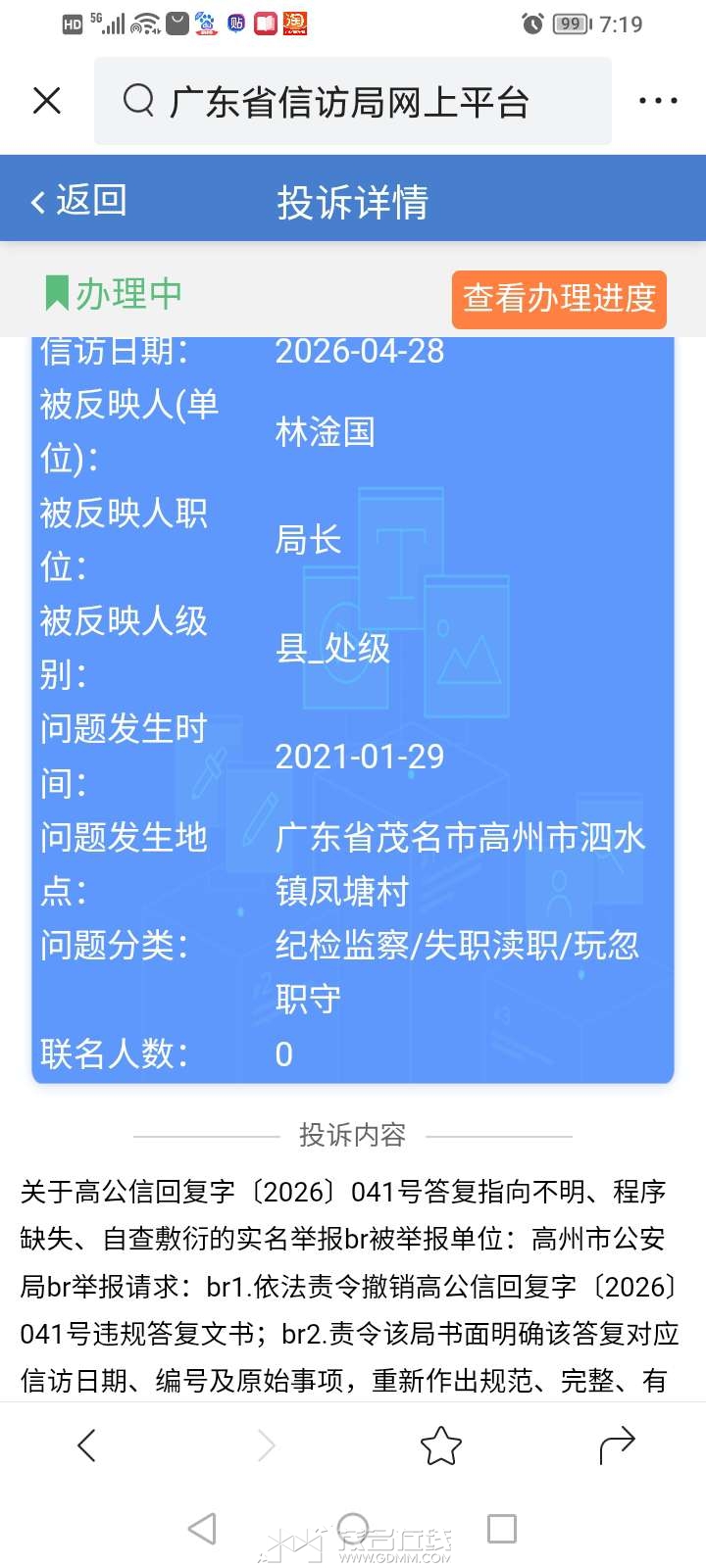
Task: View progress with 查看办理进度
Action: tap(559, 299)
